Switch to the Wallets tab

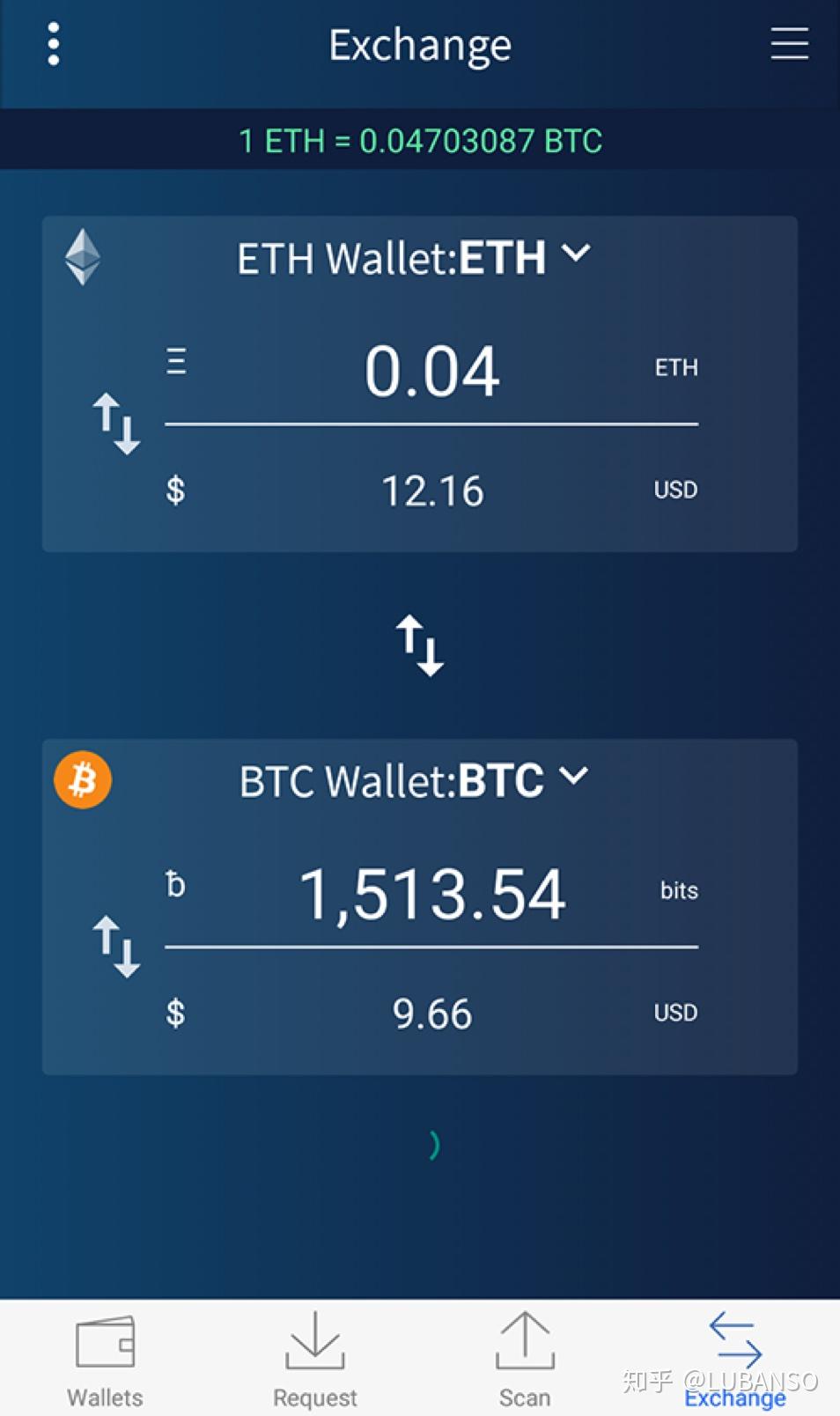pos(105,1359)
